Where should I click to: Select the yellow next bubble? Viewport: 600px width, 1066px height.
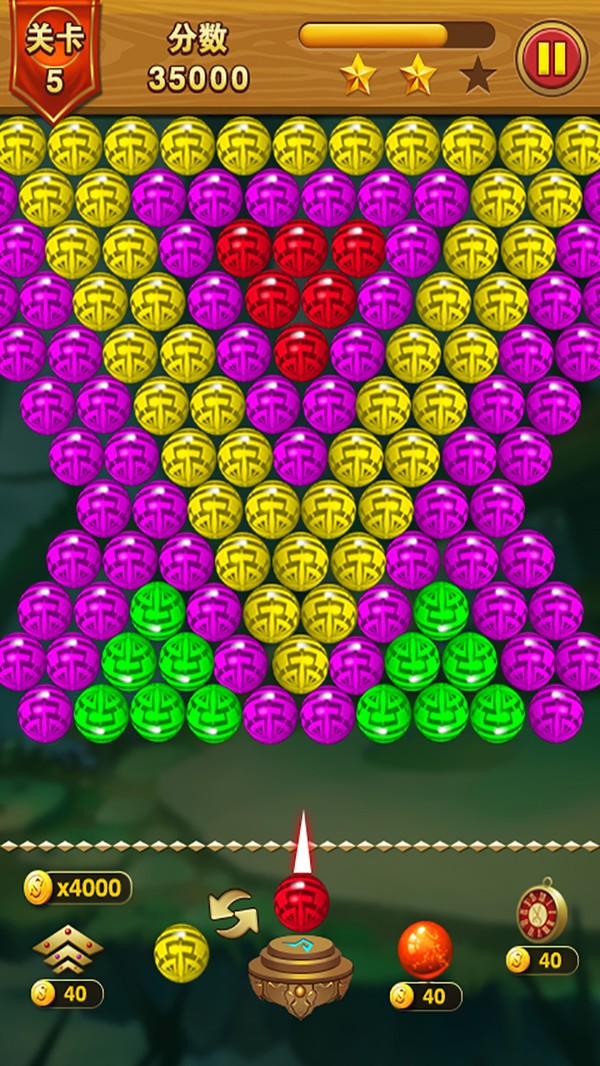coord(181,952)
